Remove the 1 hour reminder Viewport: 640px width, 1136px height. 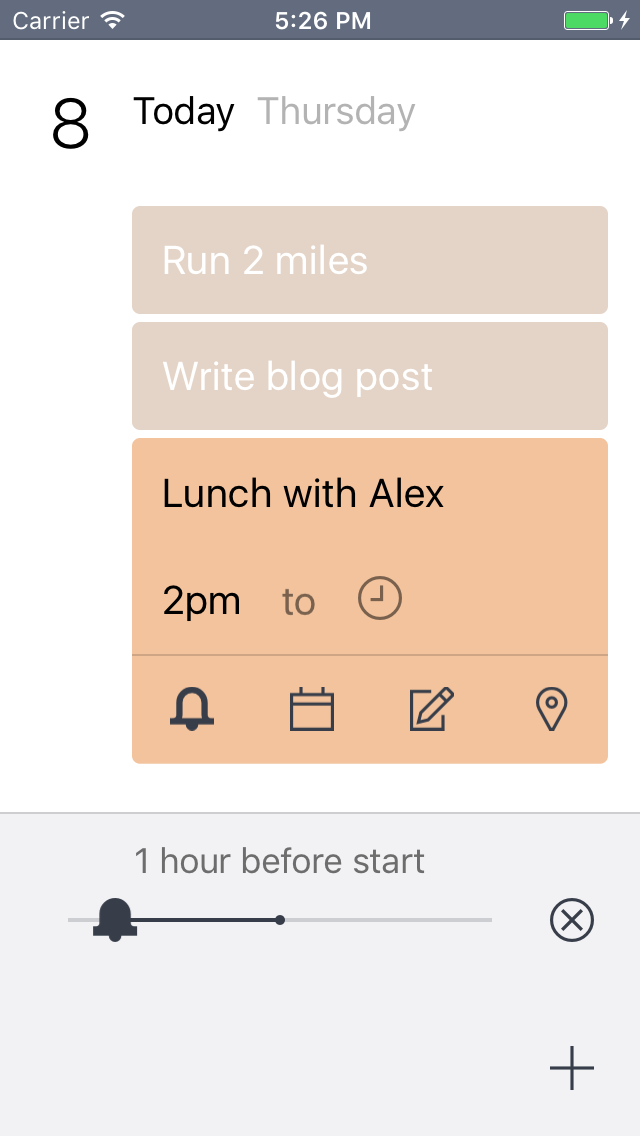(572, 920)
